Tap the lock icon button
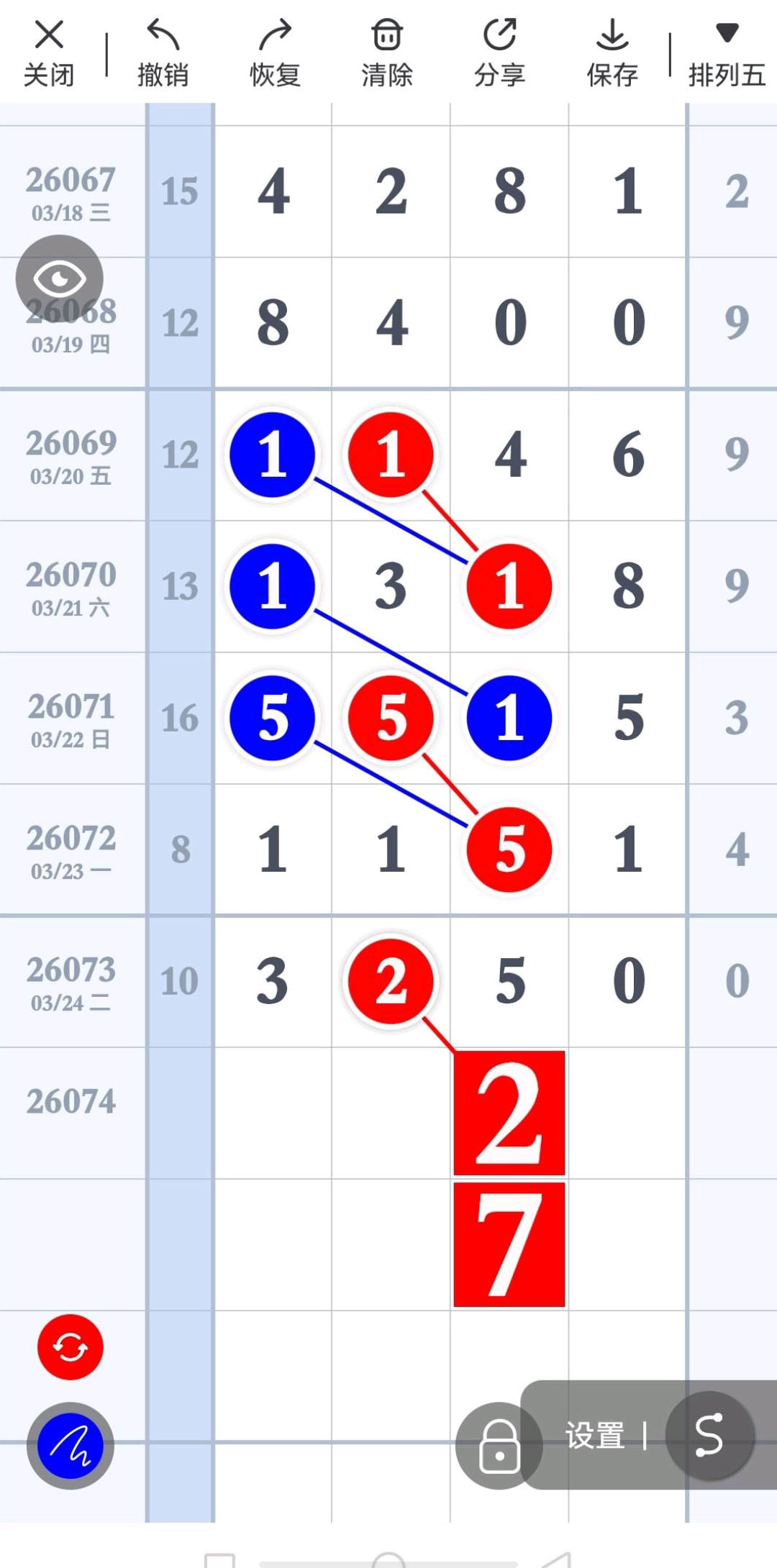Image resolution: width=777 pixels, height=1568 pixels. pyautogui.click(x=499, y=1446)
